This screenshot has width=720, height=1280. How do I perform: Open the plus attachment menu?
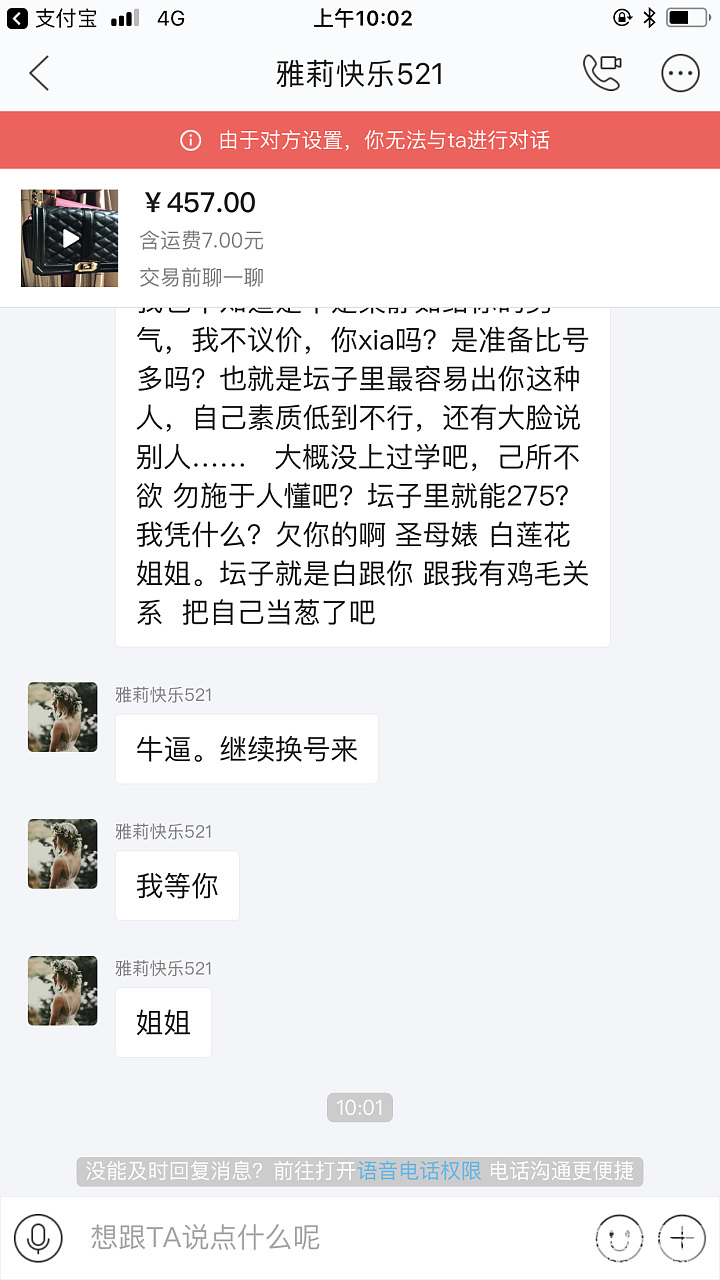(682, 1238)
